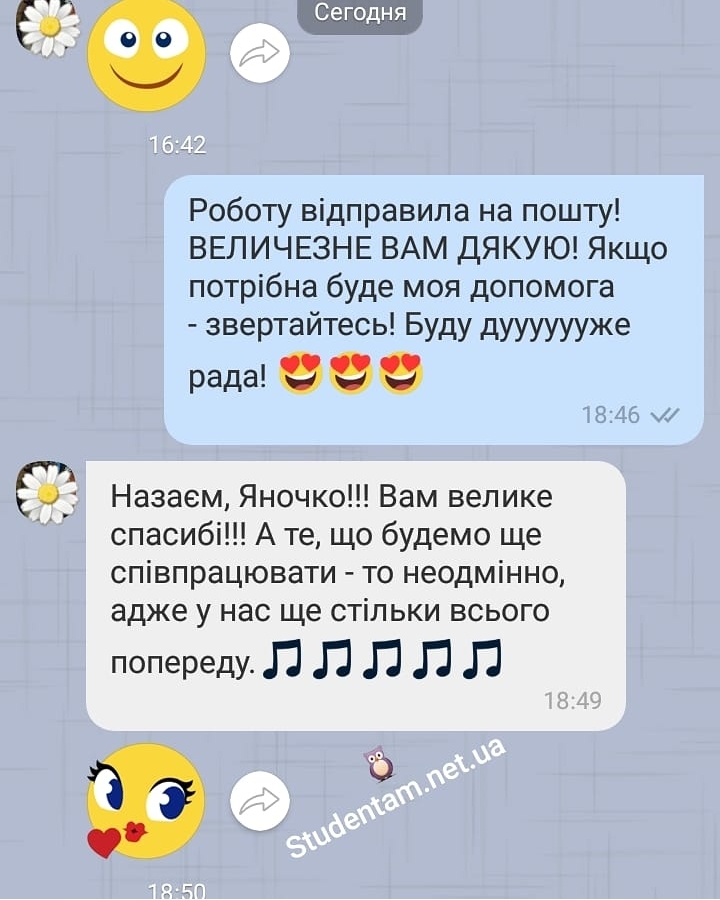Forward the kissing emoji sticker with hearts
This screenshot has height=900, width=720.
tap(260, 800)
